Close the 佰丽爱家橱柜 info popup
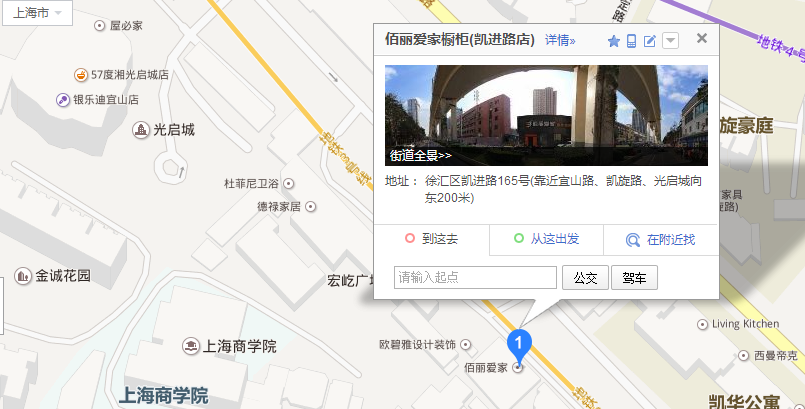Image resolution: width=805 pixels, height=409 pixels. point(702,38)
